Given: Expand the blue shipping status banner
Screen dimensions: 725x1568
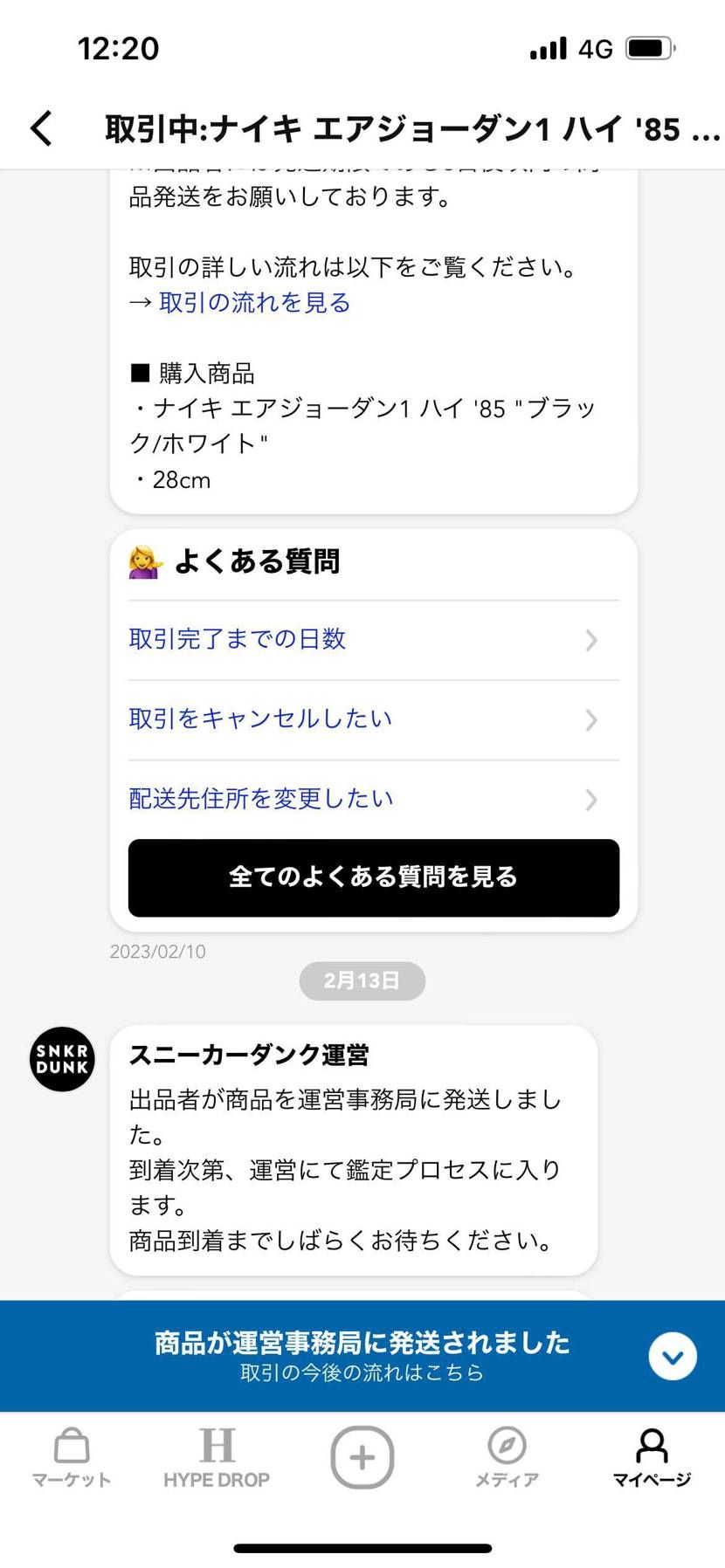Looking at the screenshot, I should [x=672, y=1356].
